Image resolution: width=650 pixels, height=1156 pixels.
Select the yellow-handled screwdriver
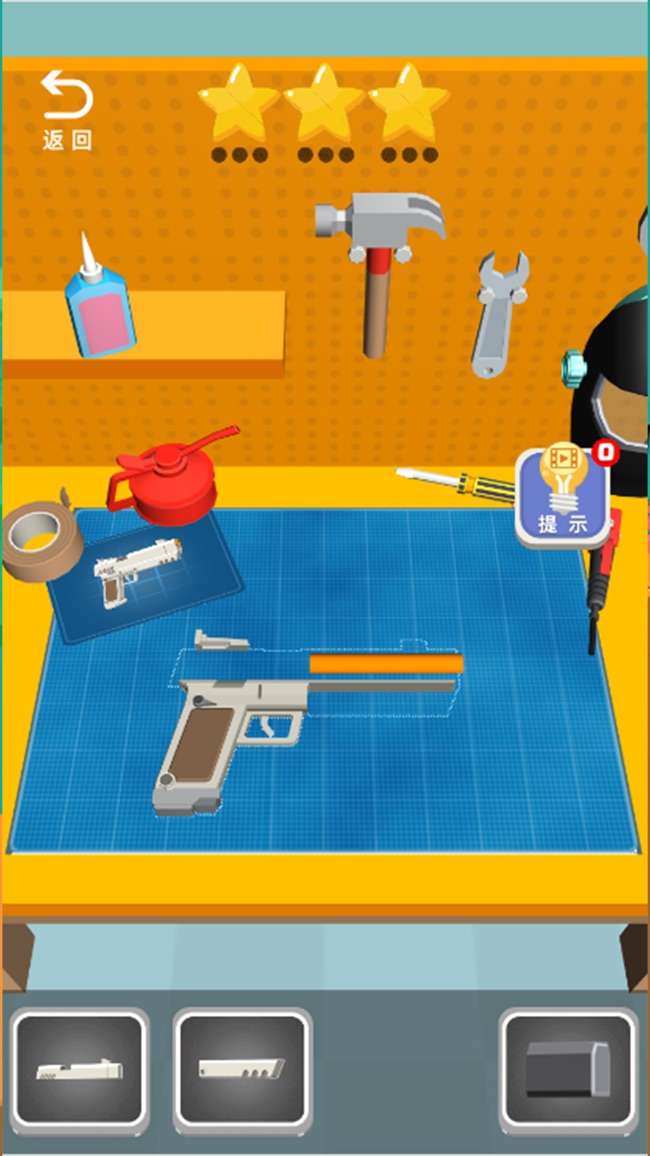(457, 484)
